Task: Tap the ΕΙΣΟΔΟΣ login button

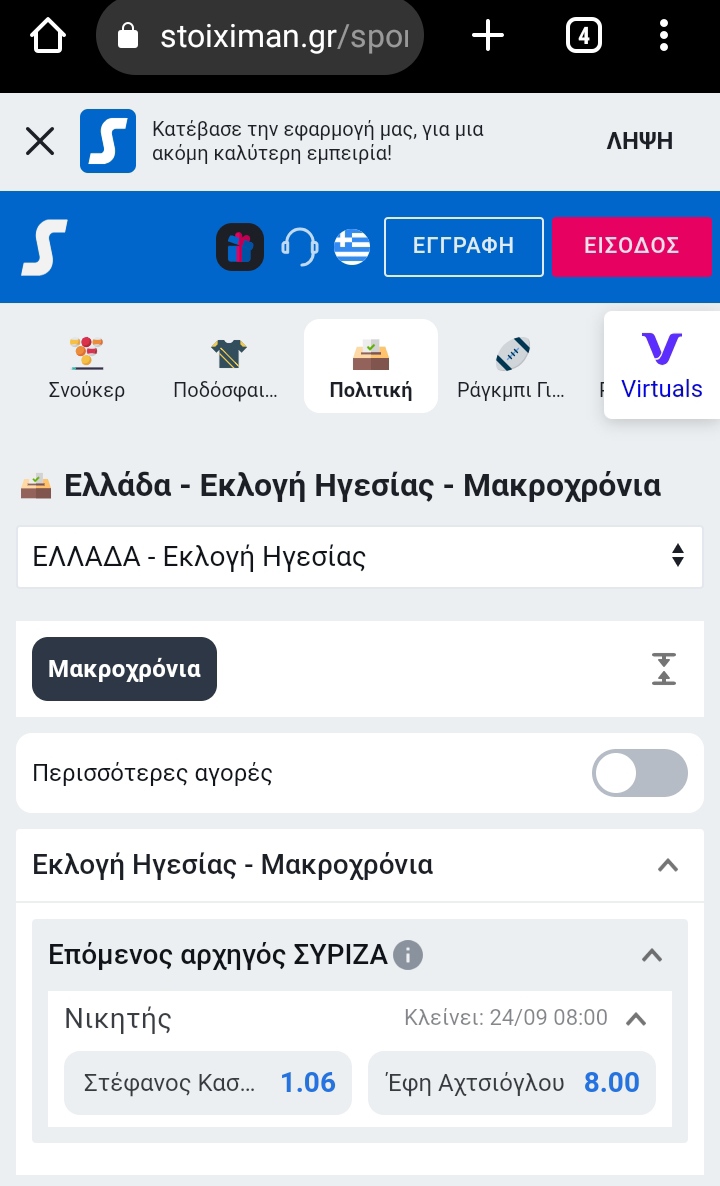Action: click(631, 246)
